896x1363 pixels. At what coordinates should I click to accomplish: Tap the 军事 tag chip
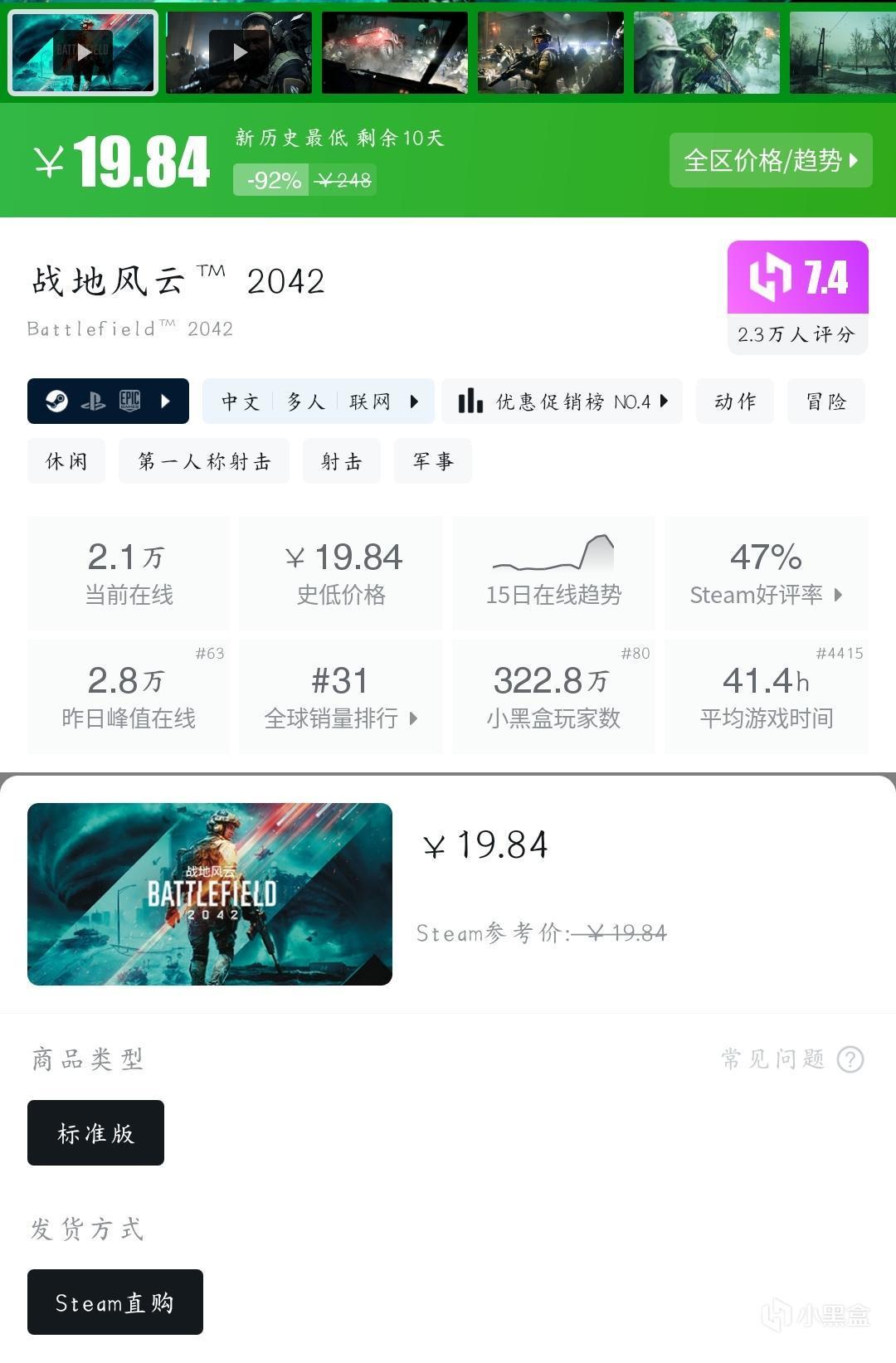point(433,461)
